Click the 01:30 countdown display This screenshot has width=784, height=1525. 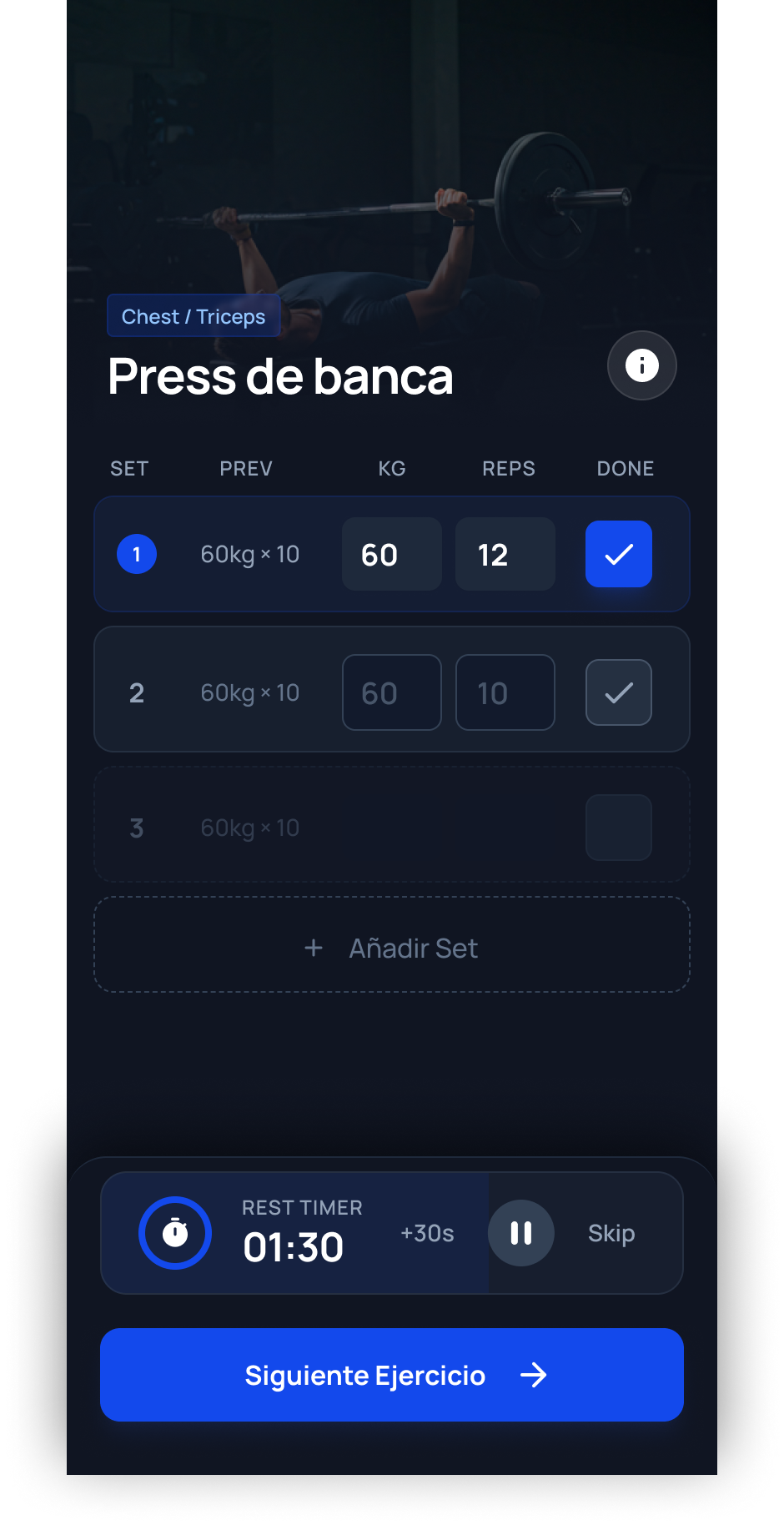[x=294, y=1246]
